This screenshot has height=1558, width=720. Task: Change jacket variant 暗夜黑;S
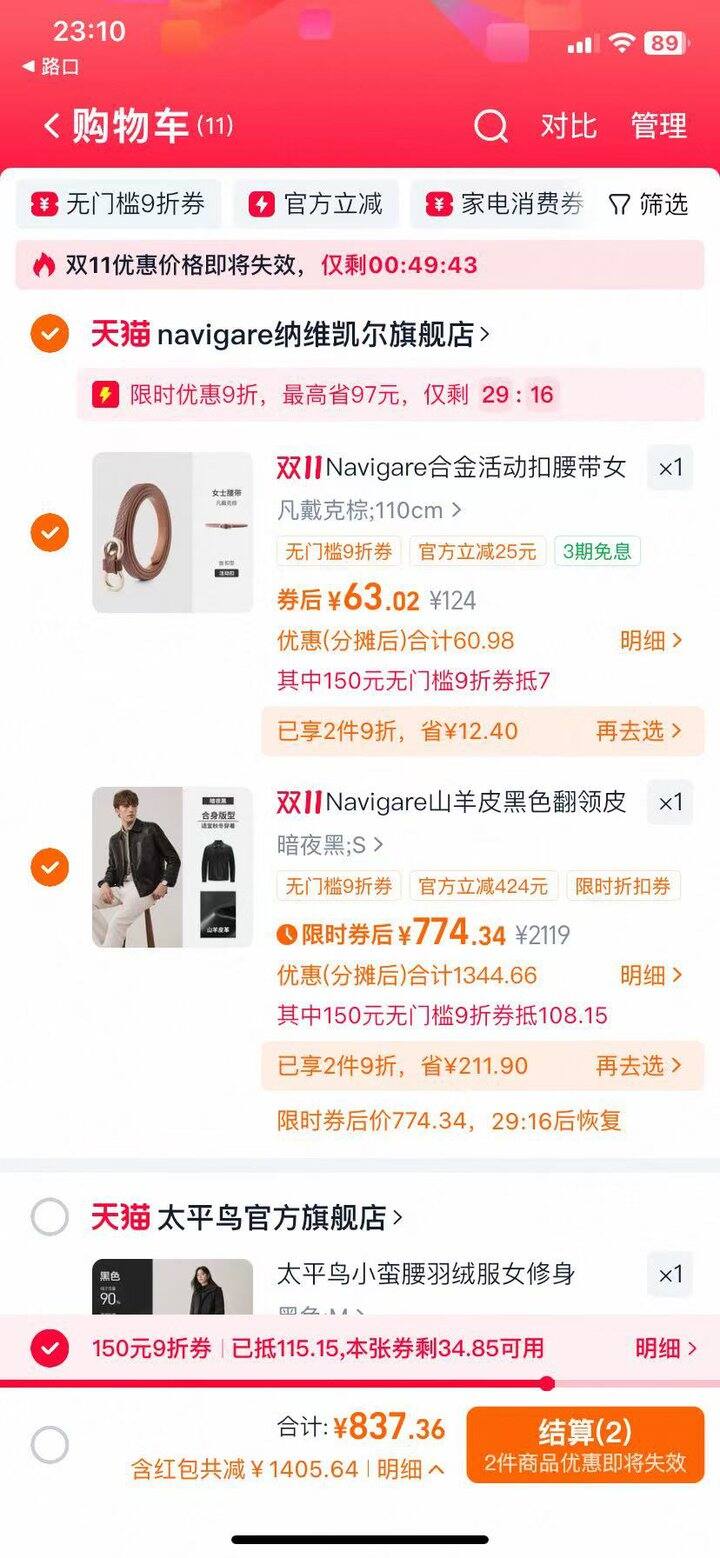click(330, 845)
